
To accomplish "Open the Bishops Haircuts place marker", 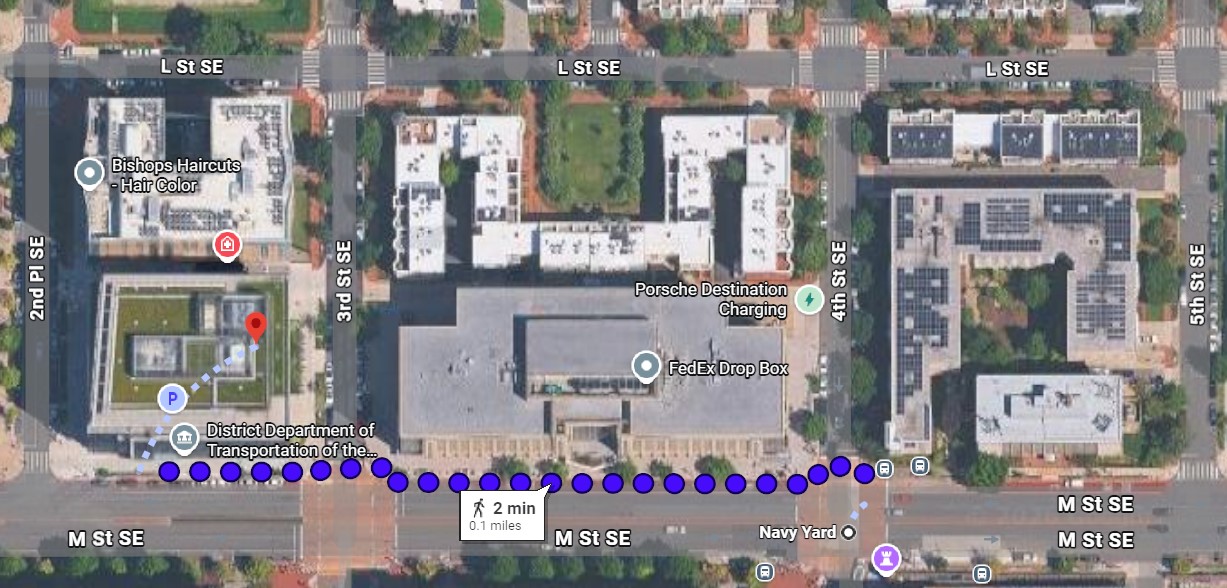I will (89, 174).
